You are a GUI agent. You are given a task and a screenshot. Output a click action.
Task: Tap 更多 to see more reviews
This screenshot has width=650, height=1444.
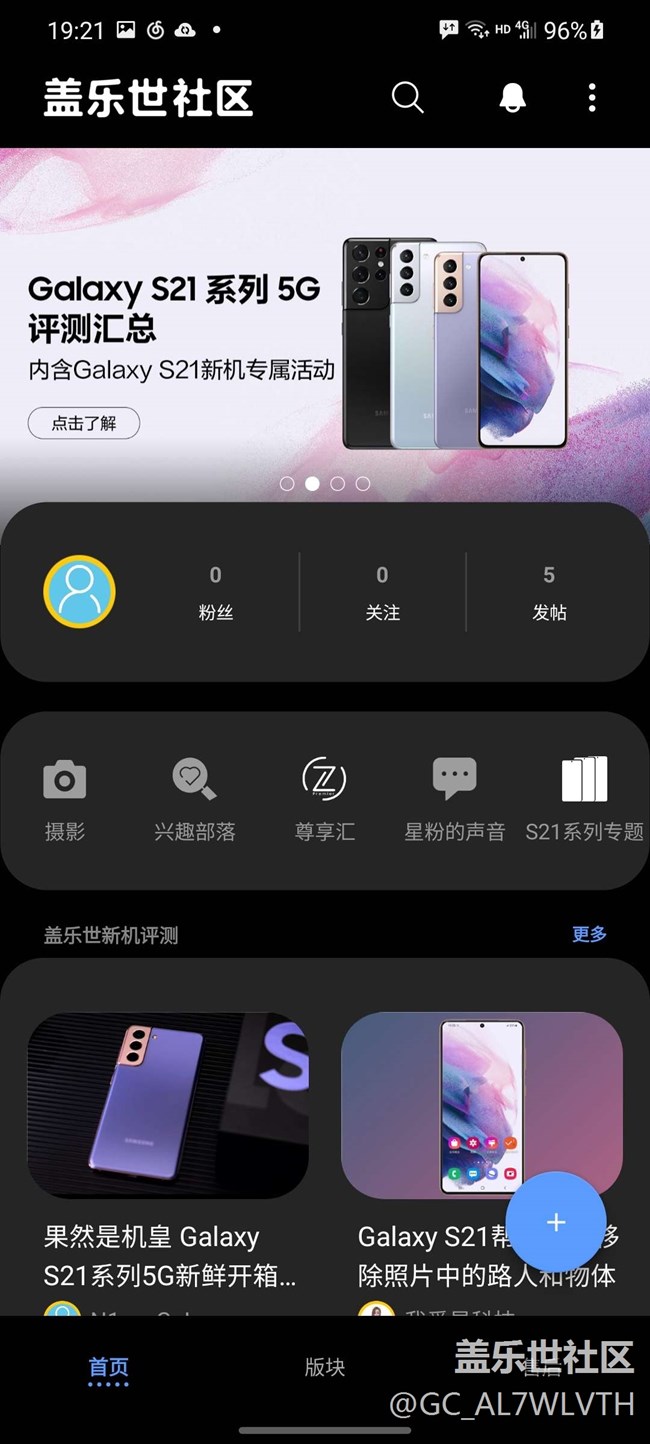(589, 934)
